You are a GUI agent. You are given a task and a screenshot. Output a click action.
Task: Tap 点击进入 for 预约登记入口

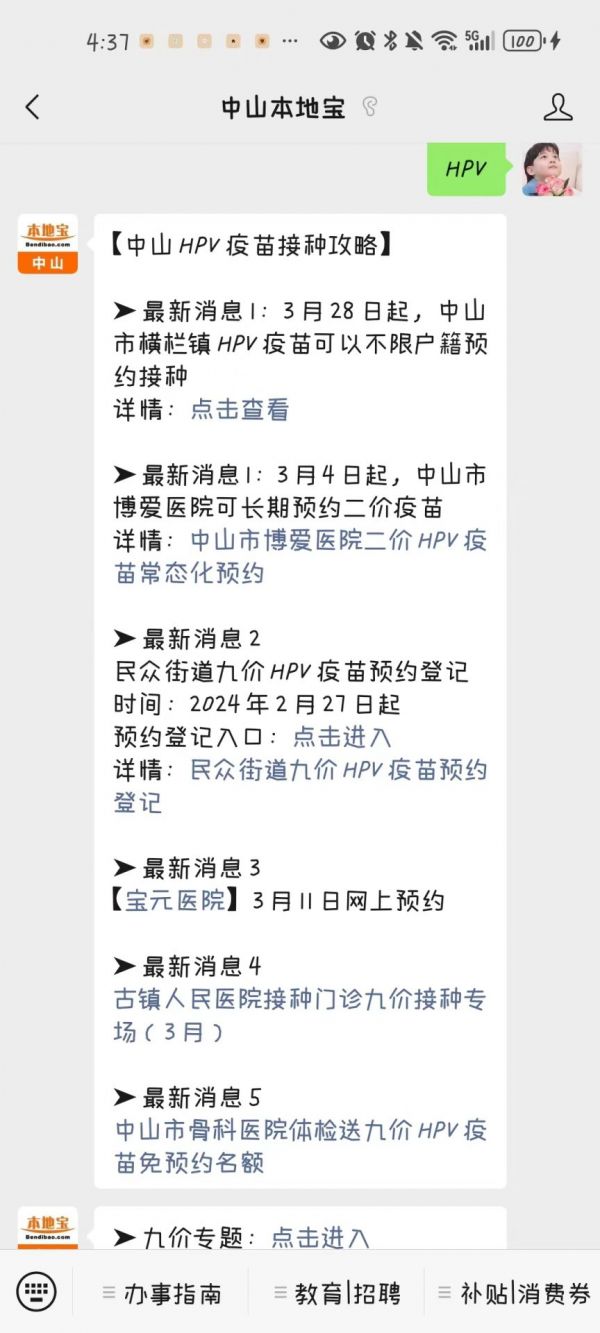(342, 737)
